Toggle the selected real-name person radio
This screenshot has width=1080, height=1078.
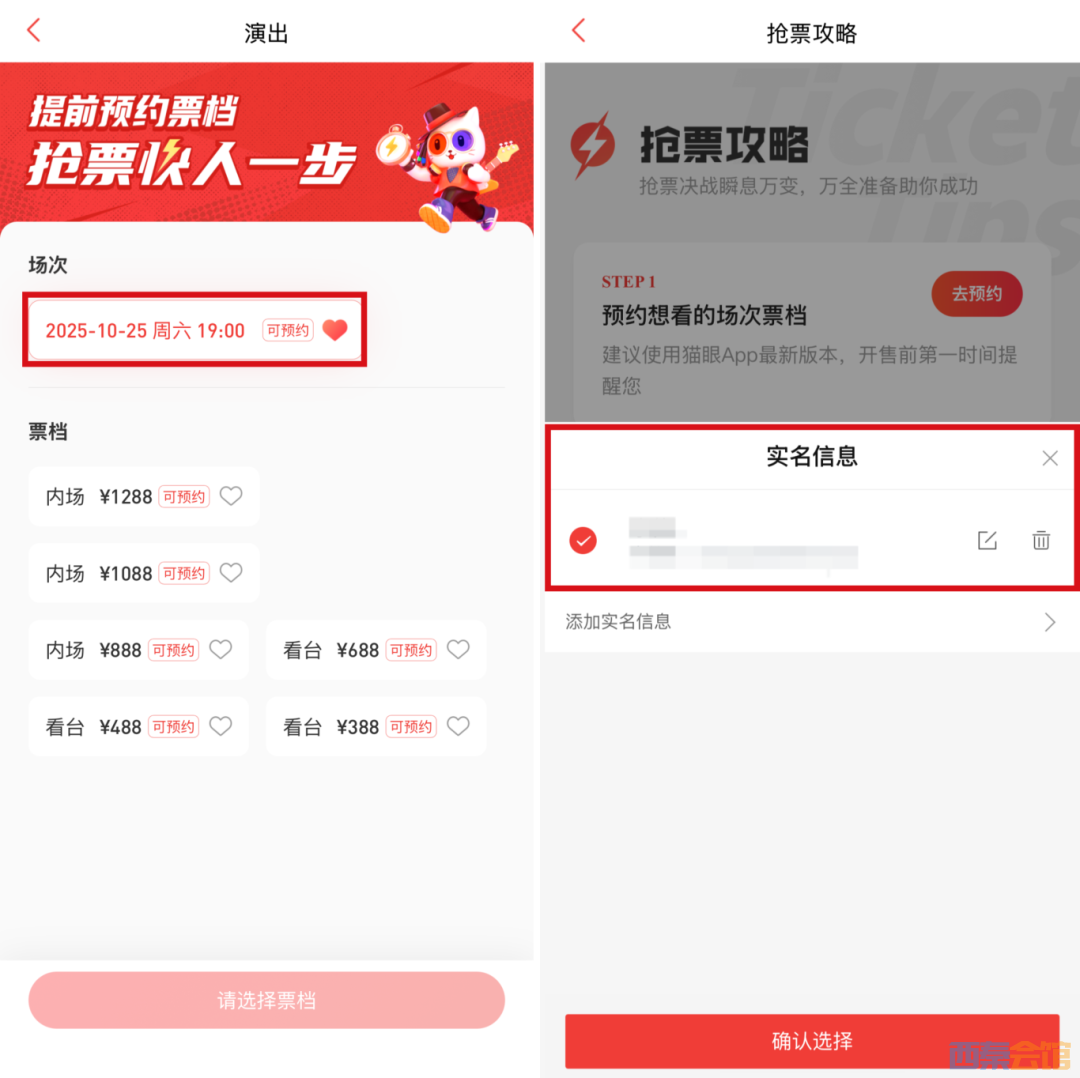click(x=583, y=541)
